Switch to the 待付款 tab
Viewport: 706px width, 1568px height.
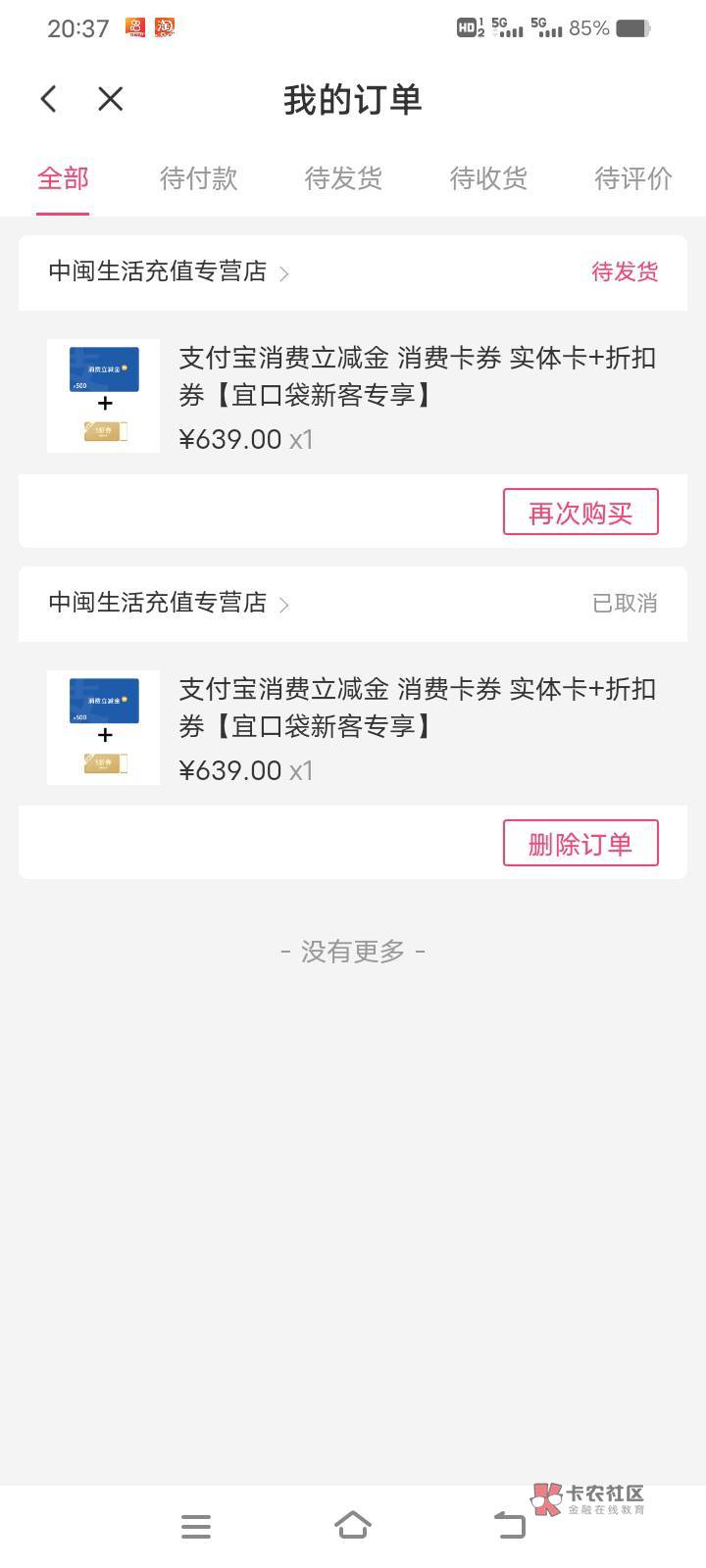coord(198,178)
